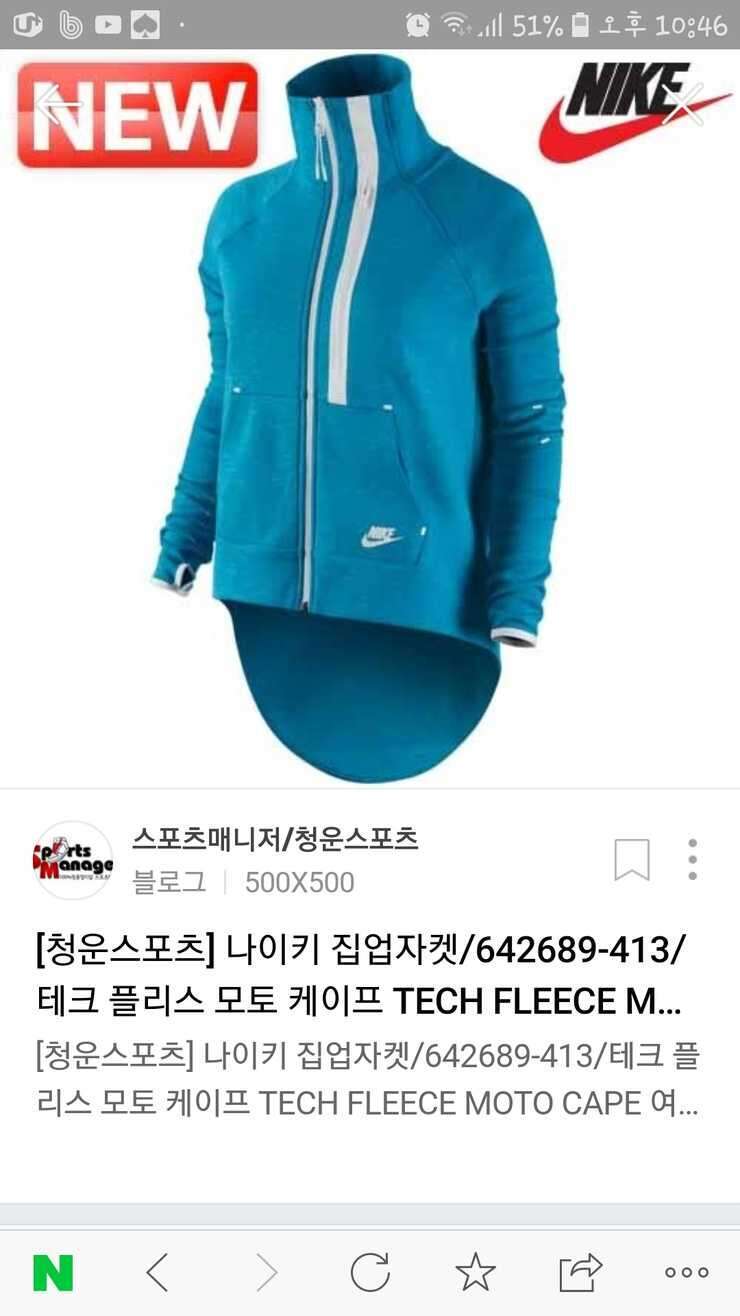This screenshot has height=1316, width=740.
Task: Open the three-dot overflow menu
Action: click(x=692, y=860)
